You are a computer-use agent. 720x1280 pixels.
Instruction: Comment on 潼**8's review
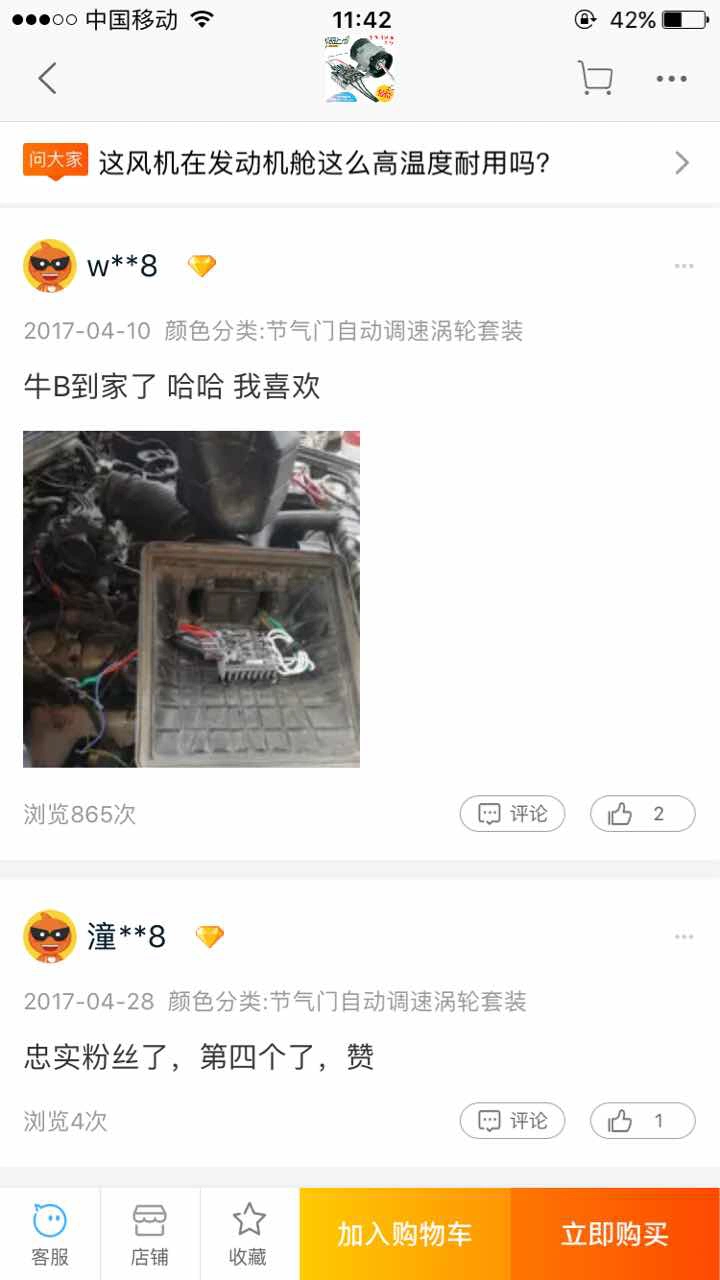[x=512, y=1121]
